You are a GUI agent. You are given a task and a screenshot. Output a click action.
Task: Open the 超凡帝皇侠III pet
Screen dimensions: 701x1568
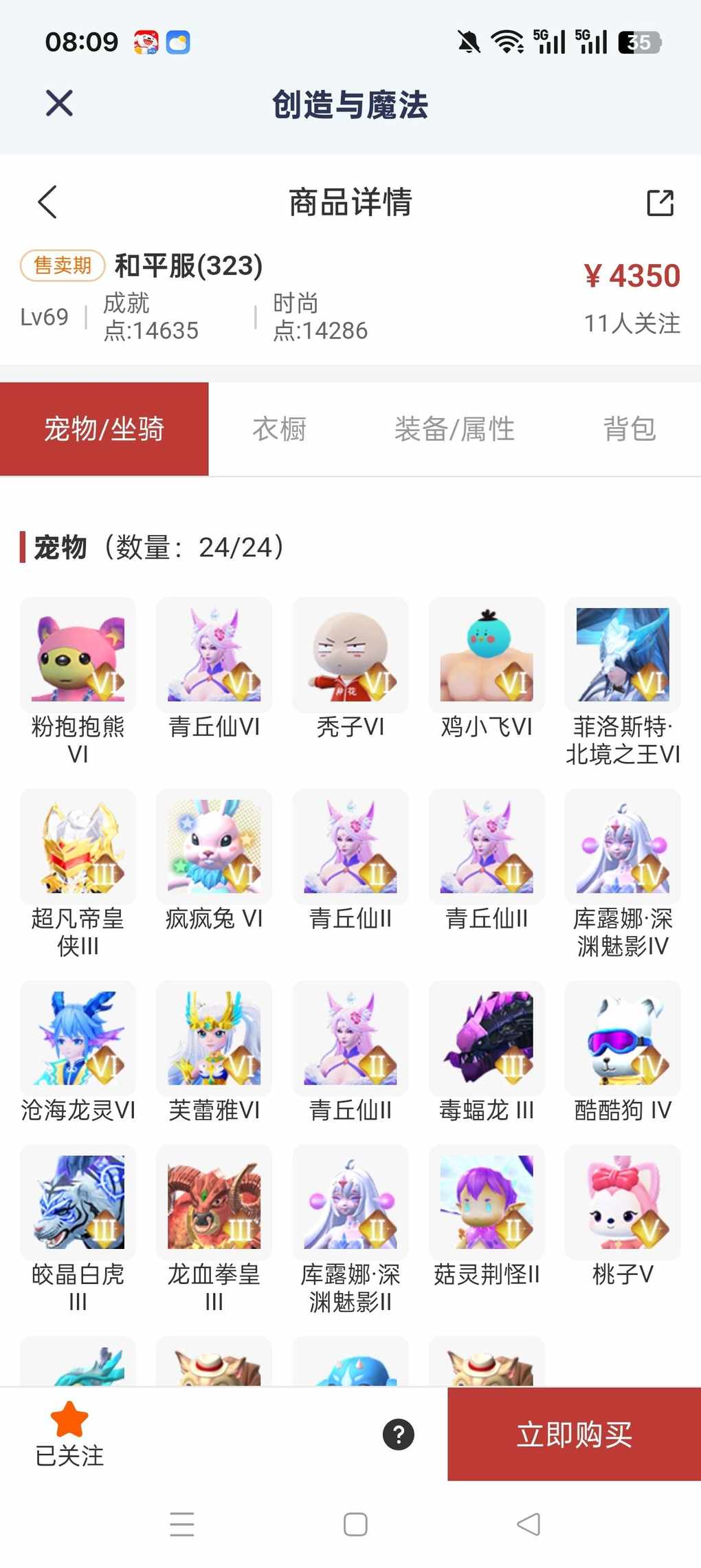point(78,847)
